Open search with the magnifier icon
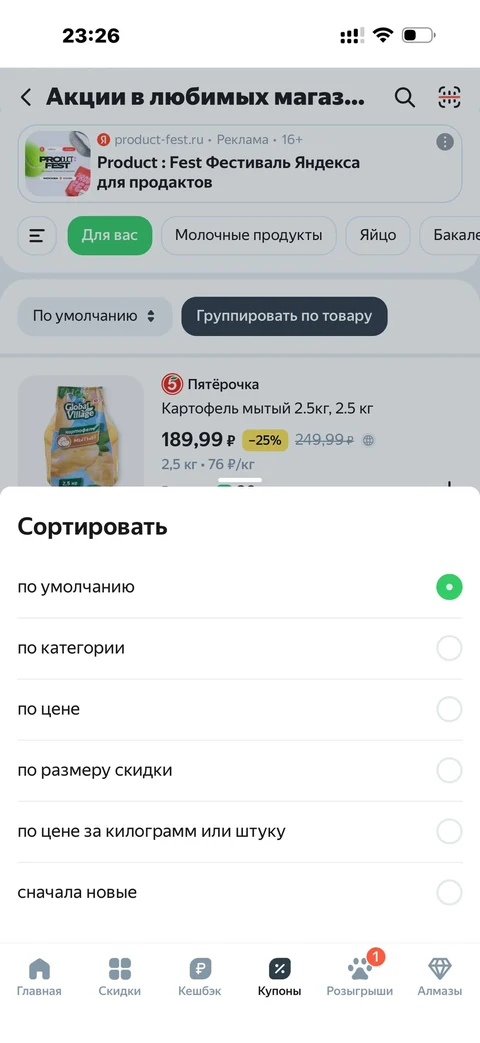 (x=405, y=97)
